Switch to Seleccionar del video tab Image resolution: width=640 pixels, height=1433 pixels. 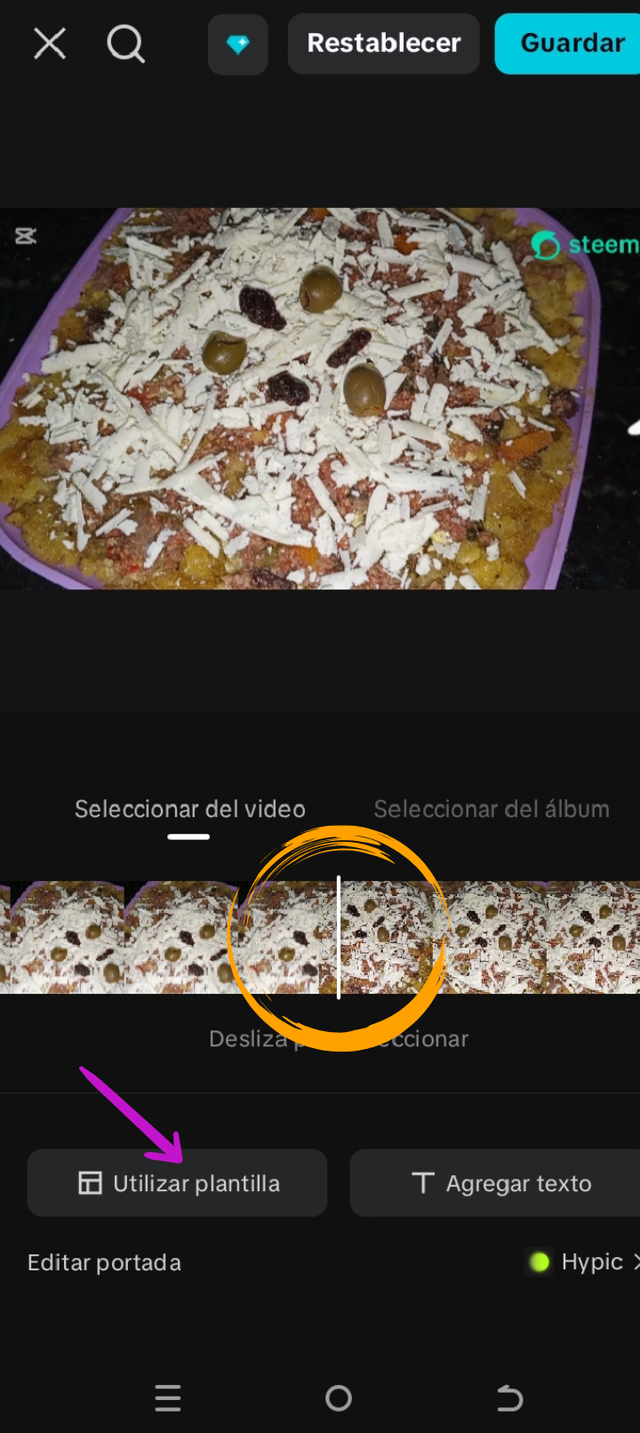click(x=190, y=809)
